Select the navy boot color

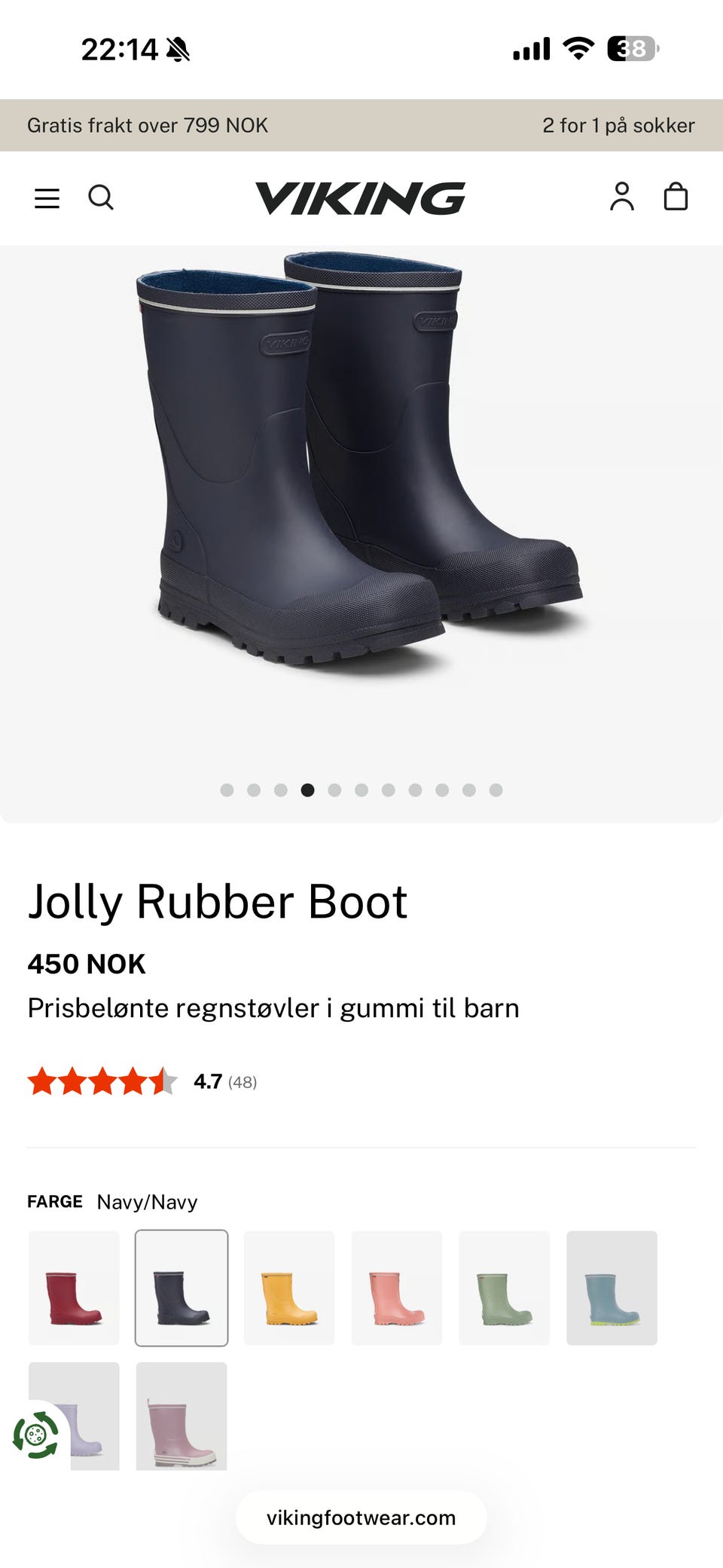coord(182,1288)
